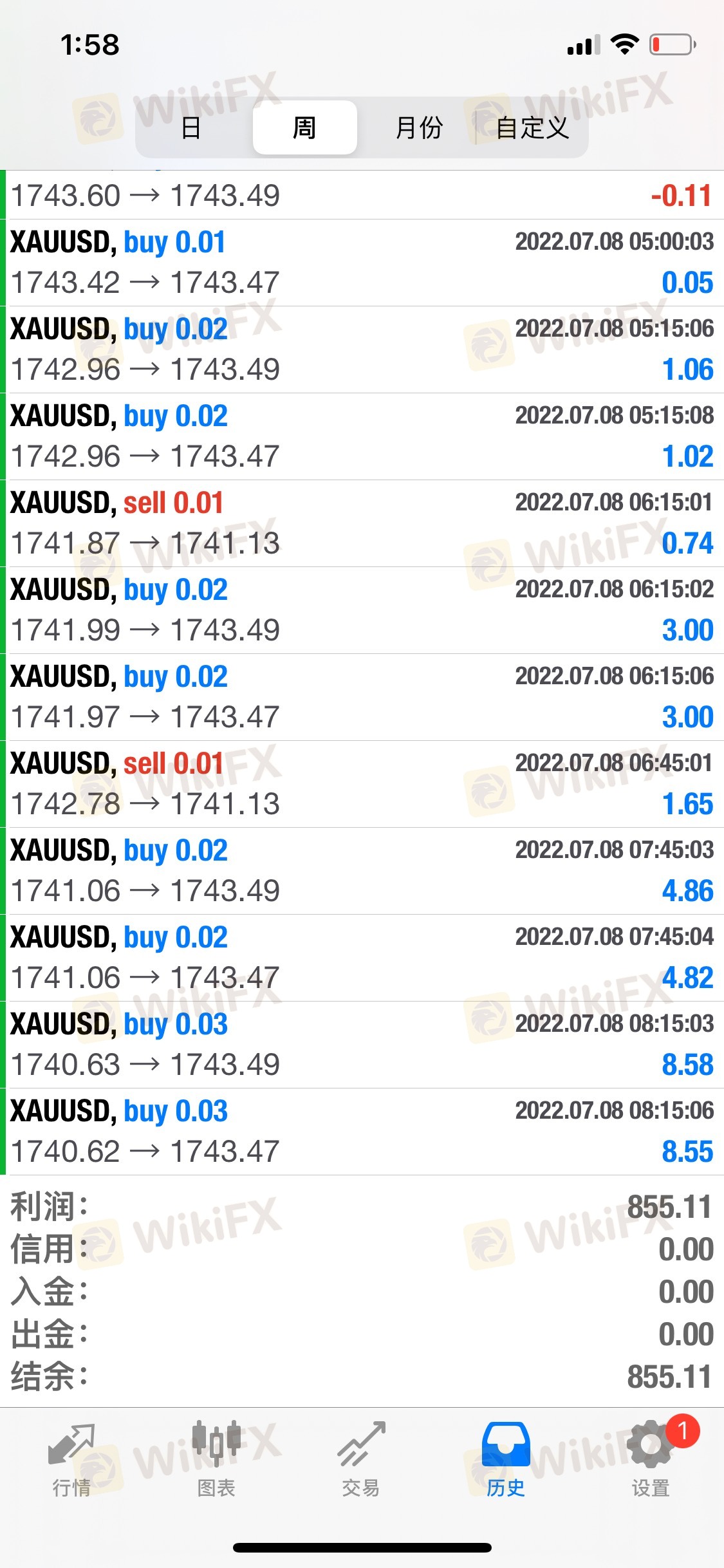Expand the buy 0.02 trade at 05:15:08

click(x=362, y=436)
